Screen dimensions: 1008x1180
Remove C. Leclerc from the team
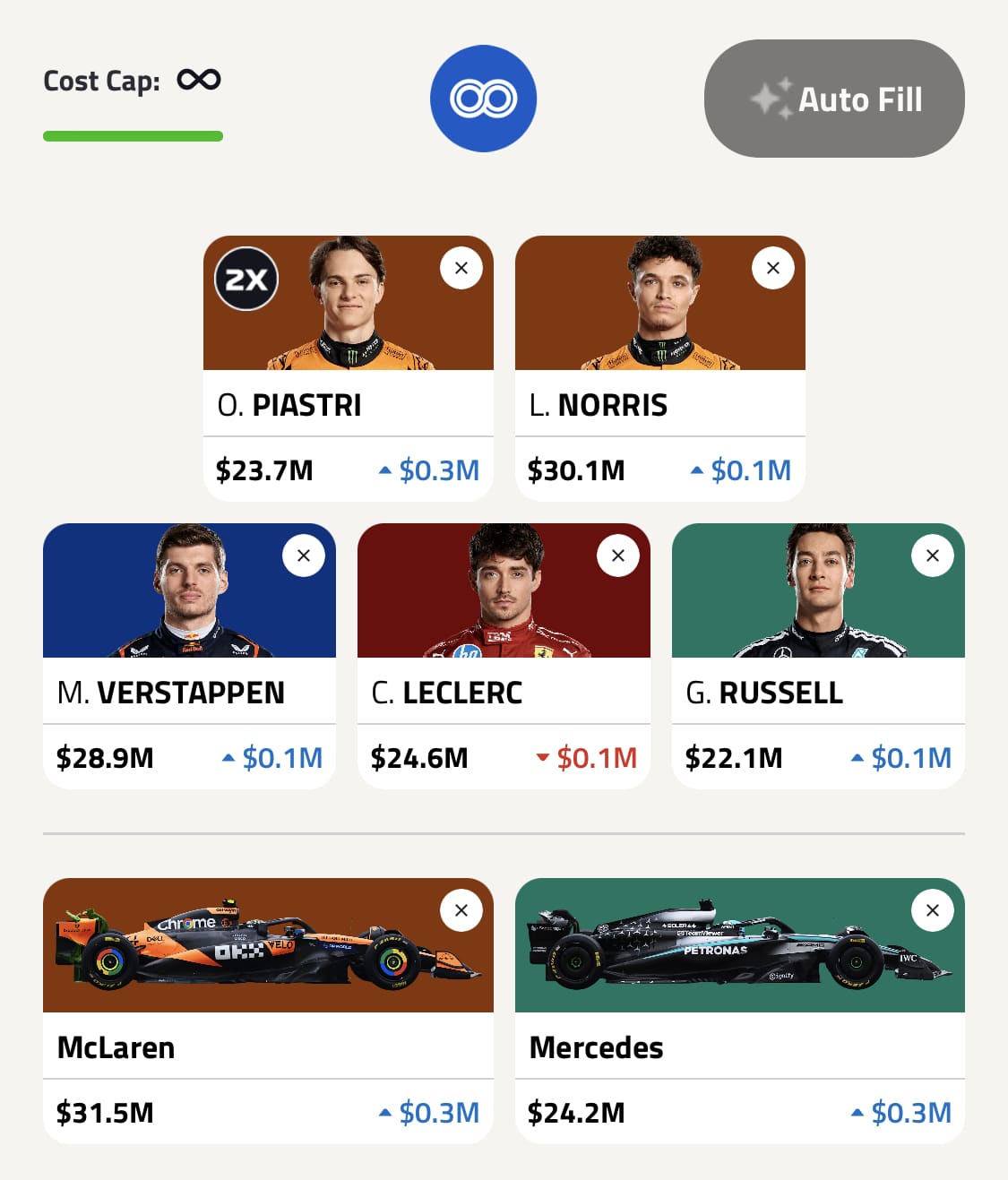pos(618,556)
